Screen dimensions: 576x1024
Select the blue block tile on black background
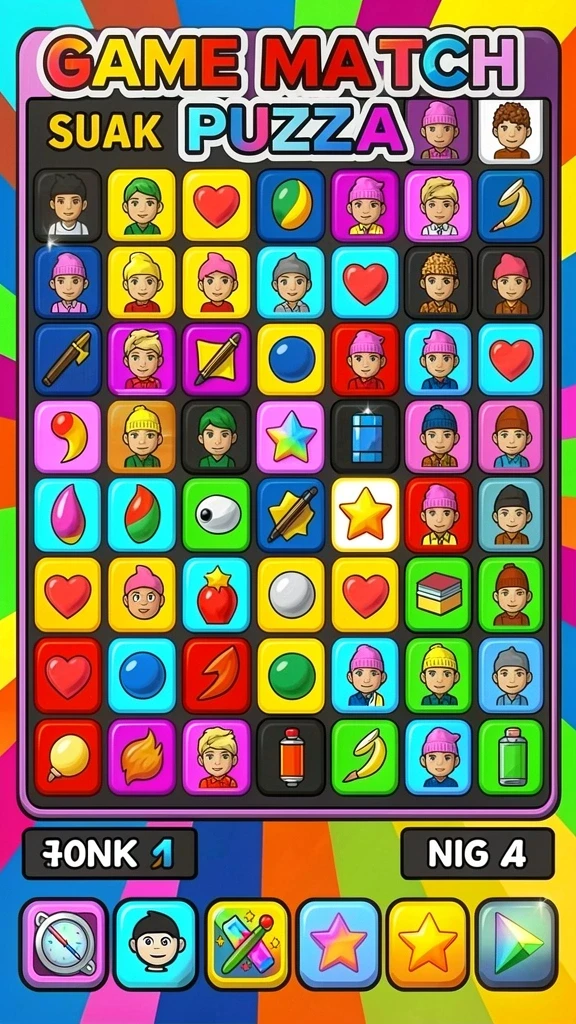coord(366,436)
